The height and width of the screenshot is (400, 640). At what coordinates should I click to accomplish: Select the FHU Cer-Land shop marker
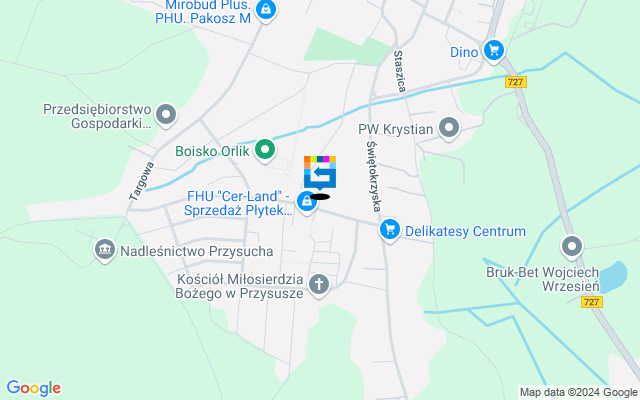(312, 202)
